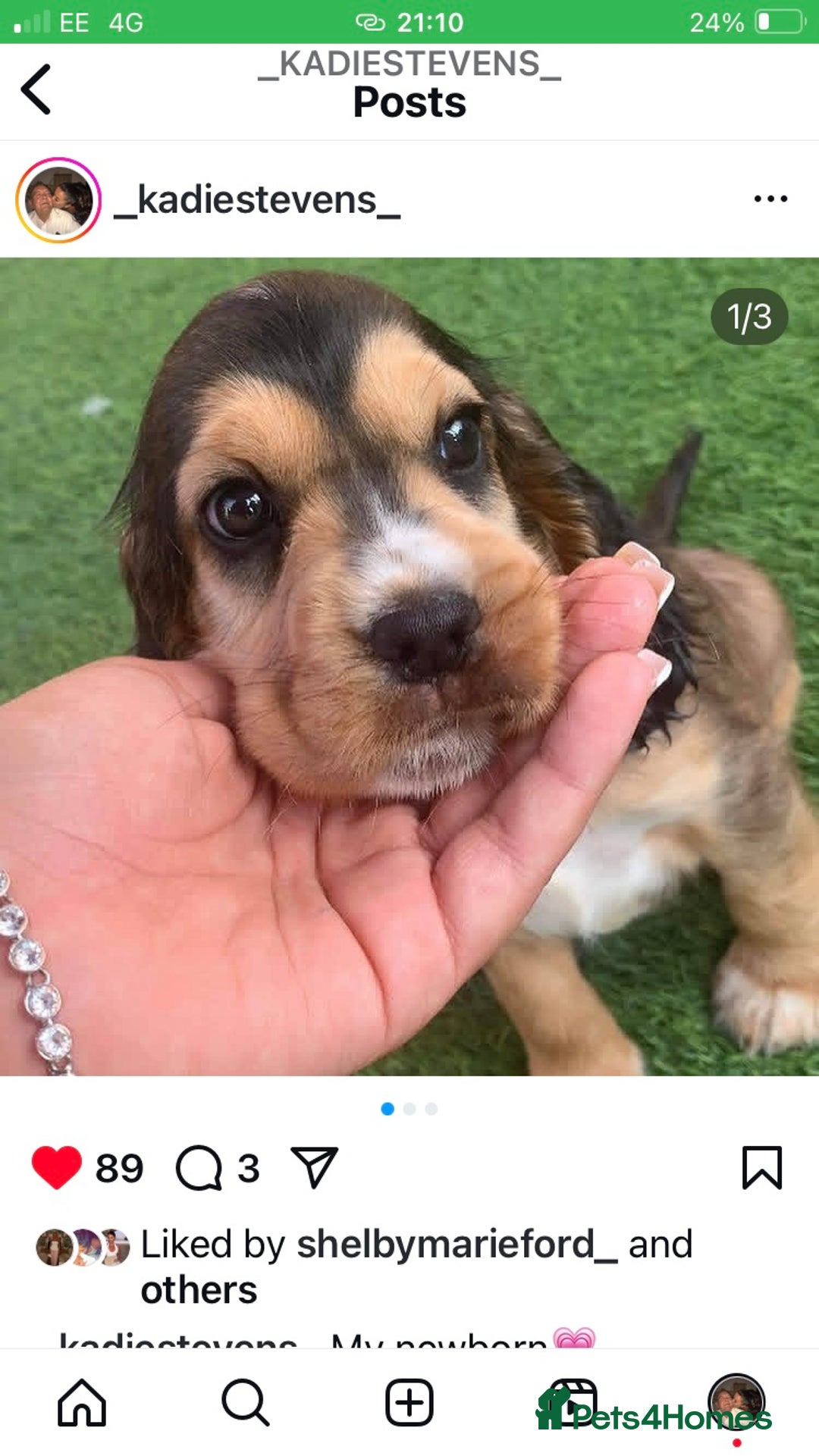
Task: Open _kadiestevens_ profile picture story
Action: pyautogui.click(x=58, y=200)
